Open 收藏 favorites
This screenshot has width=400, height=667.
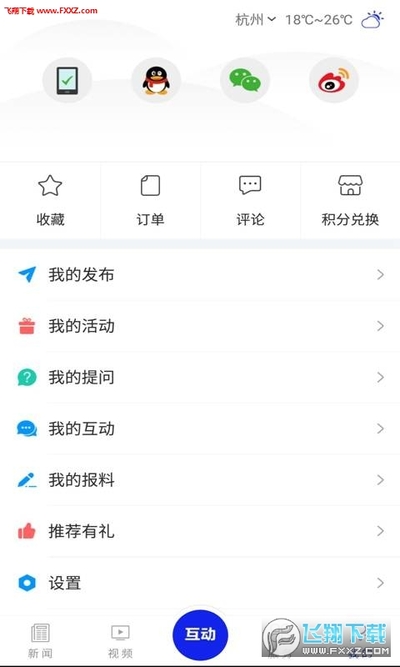(x=50, y=201)
